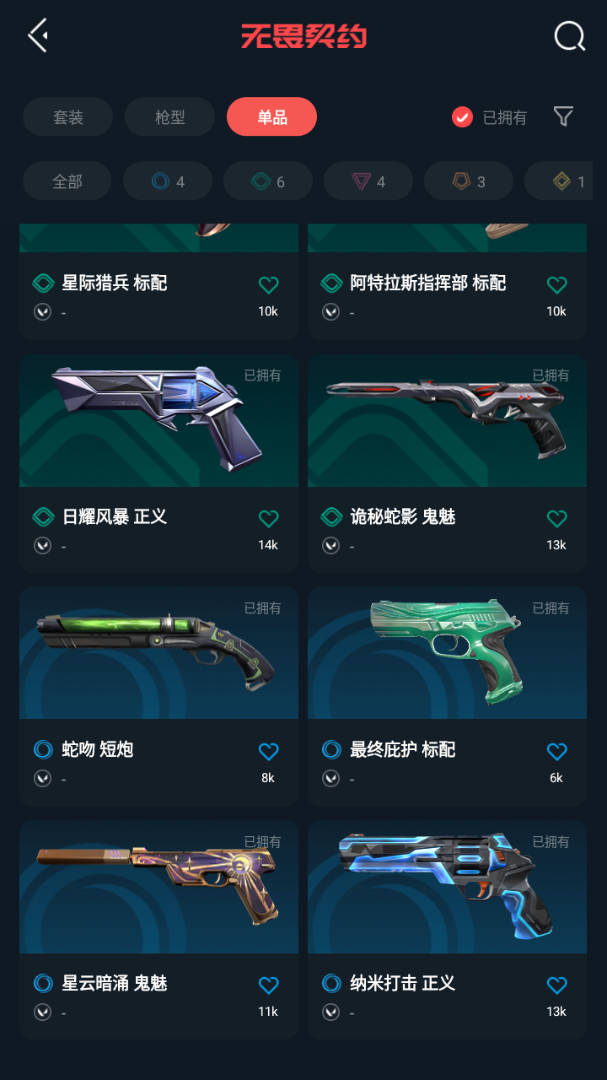The image size is (607, 1080).
Task: Filter by the orange pentagon tier with 3
Action: [469, 181]
